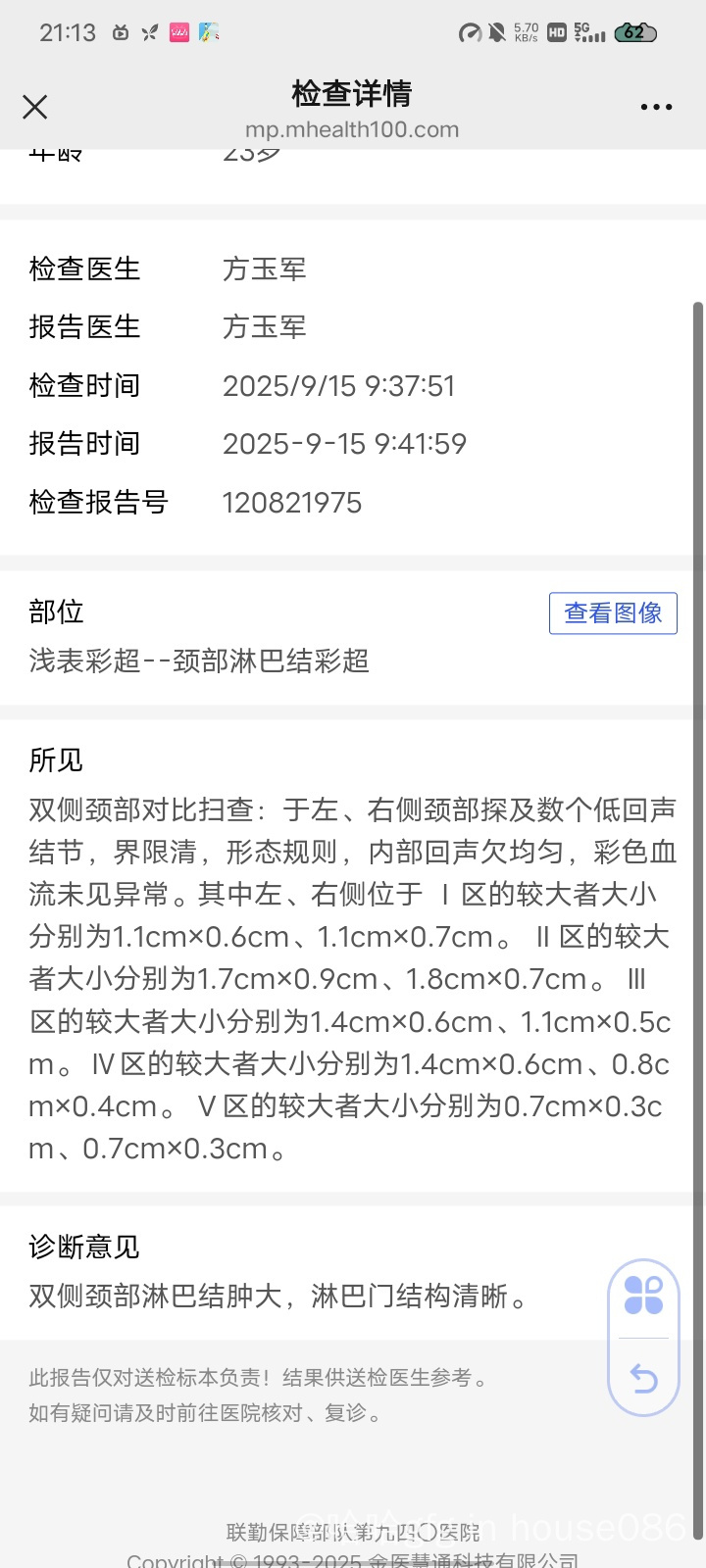Image resolution: width=706 pixels, height=1568 pixels.
Task: Tap the floating back arrow icon
Action: (x=643, y=1379)
